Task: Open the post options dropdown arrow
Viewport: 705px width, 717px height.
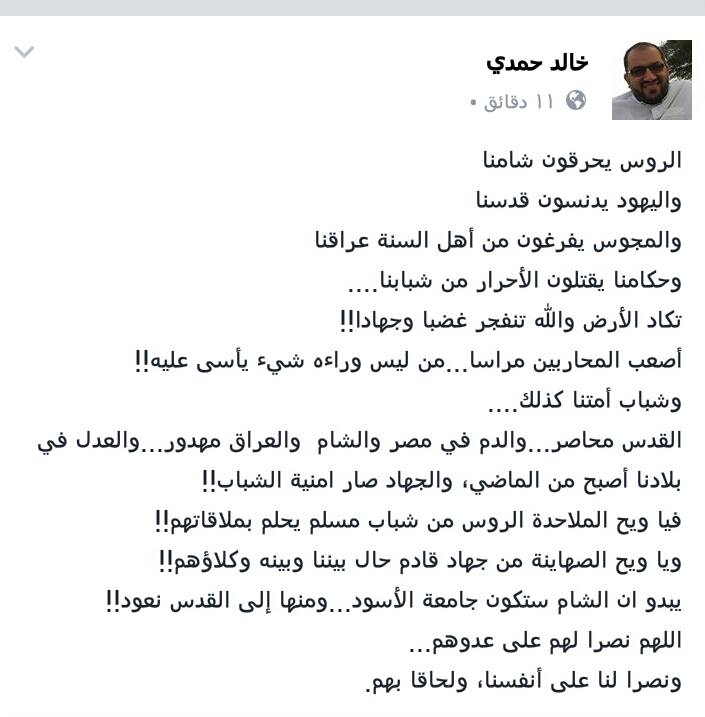Action: coord(25,52)
